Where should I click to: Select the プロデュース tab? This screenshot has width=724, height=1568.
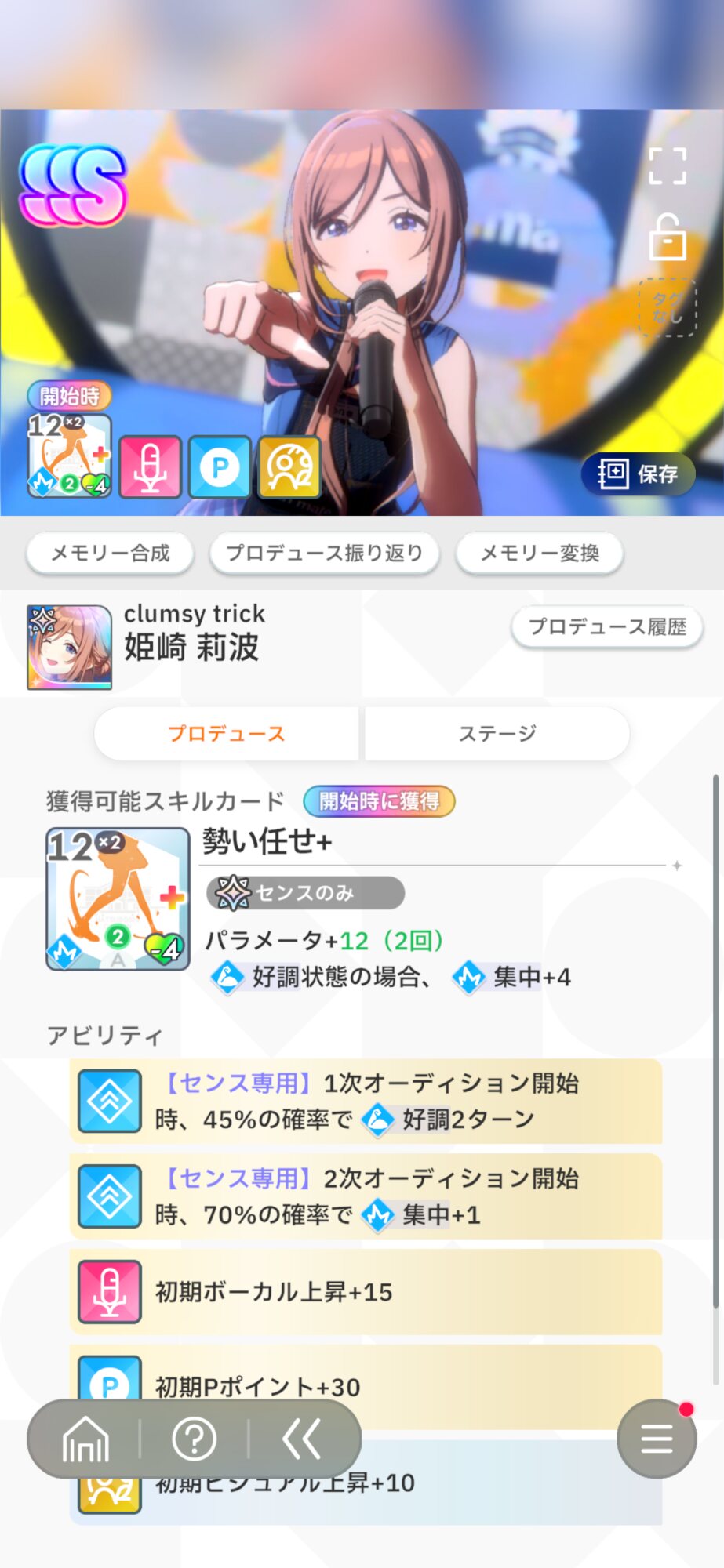coord(227,734)
